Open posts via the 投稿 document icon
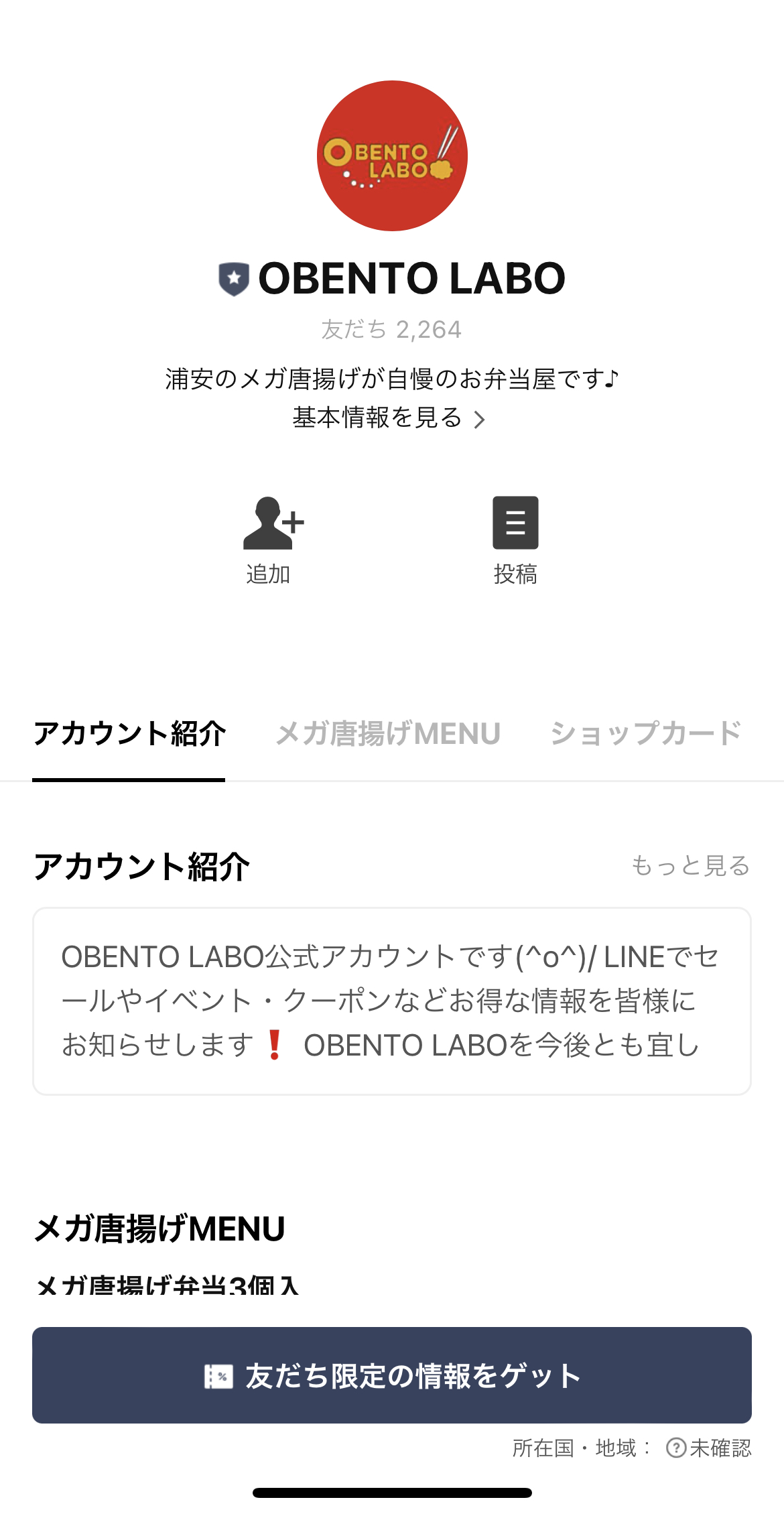The width and height of the screenshot is (784, 1514). click(x=515, y=526)
